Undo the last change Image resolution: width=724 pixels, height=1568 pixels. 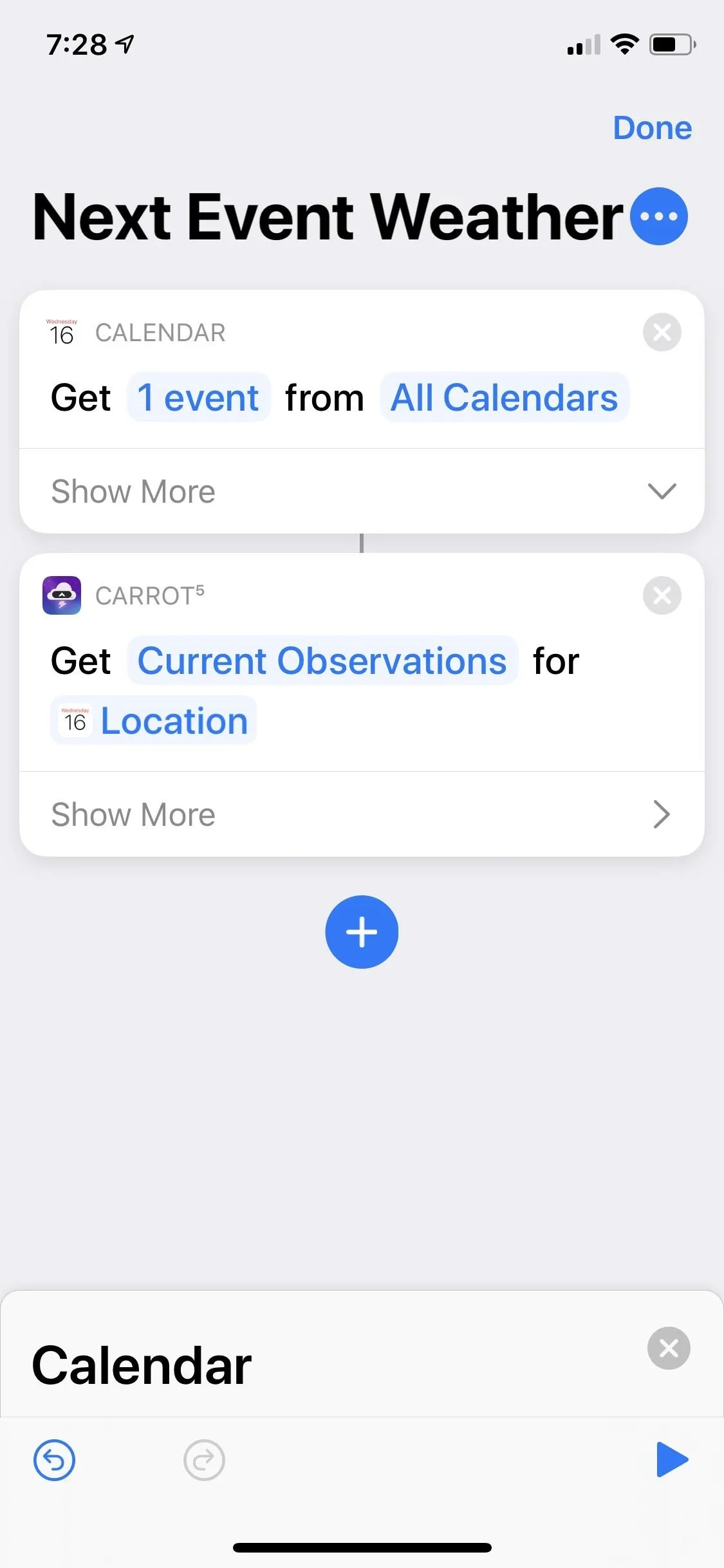pyautogui.click(x=54, y=1460)
